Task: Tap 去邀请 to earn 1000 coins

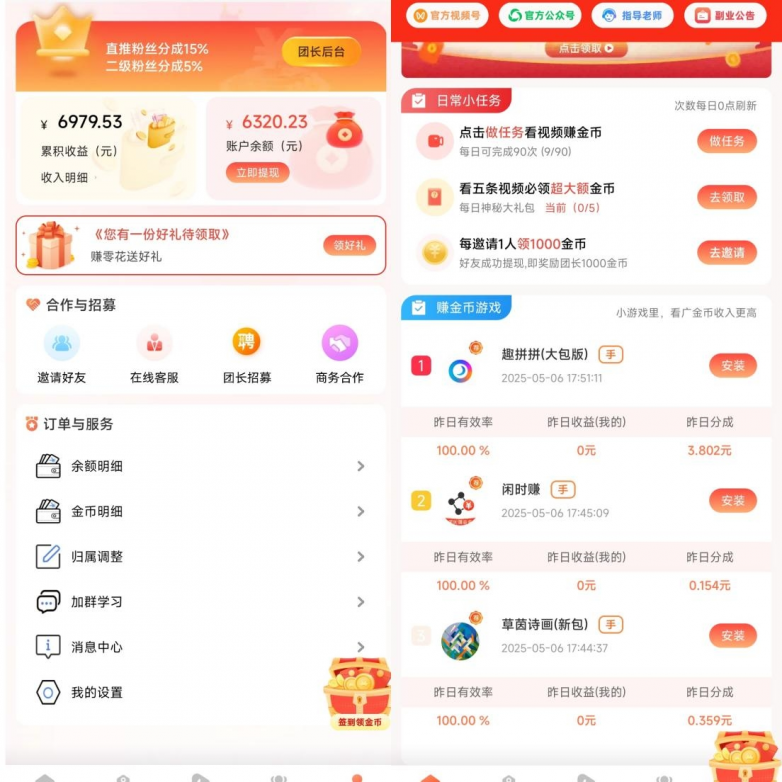Action: coord(727,253)
